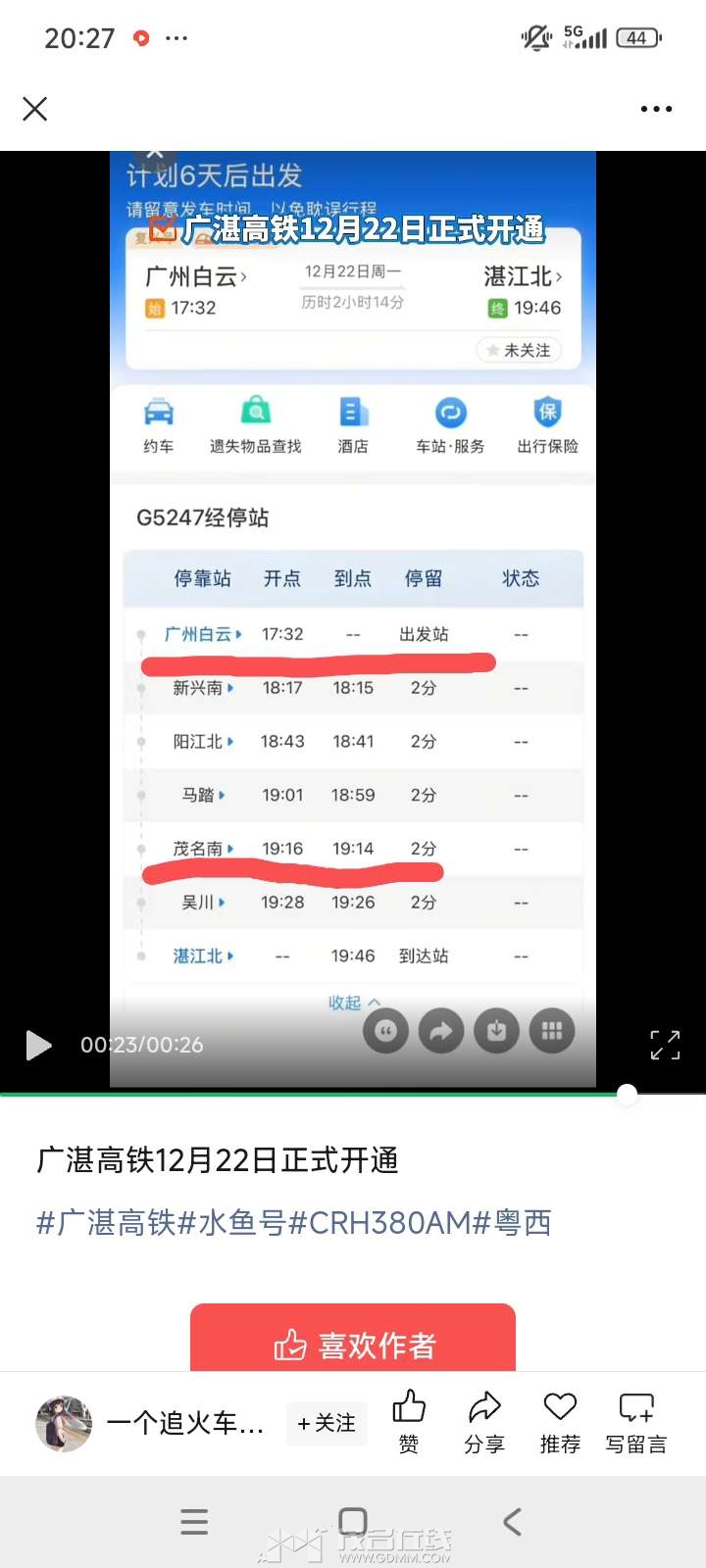Image resolution: width=706 pixels, height=1568 pixels.
Task: Share this video via 分享
Action: tap(484, 1421)
